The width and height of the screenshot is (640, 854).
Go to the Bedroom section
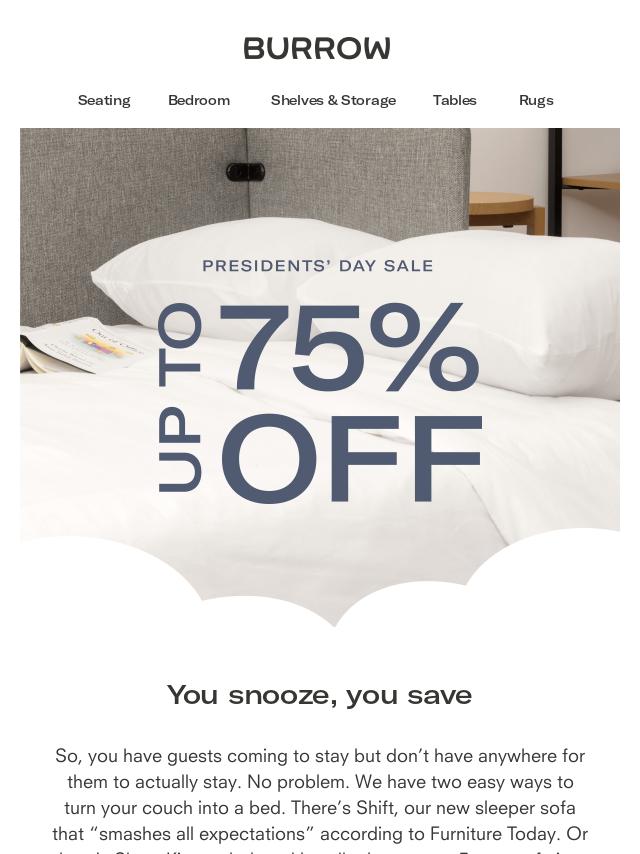point(199,100)
